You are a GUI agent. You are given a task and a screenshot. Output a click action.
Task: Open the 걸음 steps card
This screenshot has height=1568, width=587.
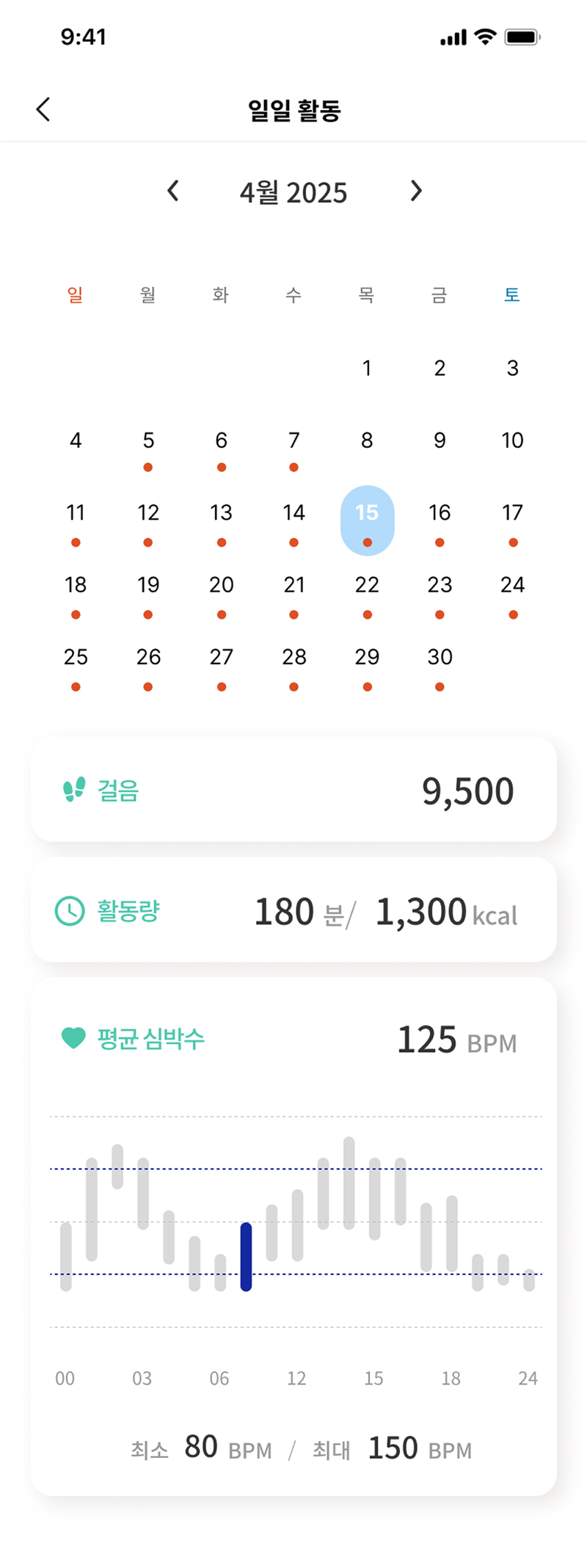pos(293,790)
